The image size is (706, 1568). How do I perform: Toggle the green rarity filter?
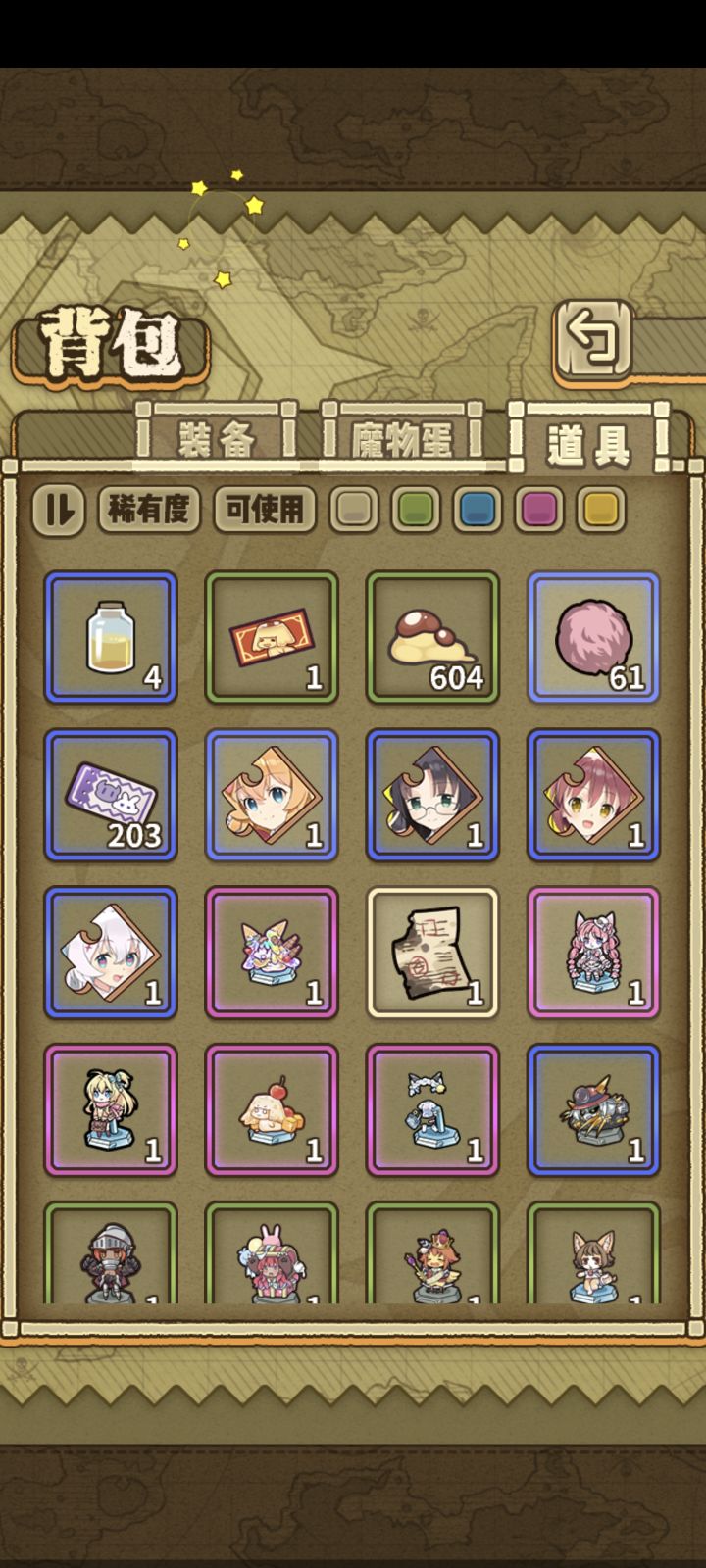(415, 511)
